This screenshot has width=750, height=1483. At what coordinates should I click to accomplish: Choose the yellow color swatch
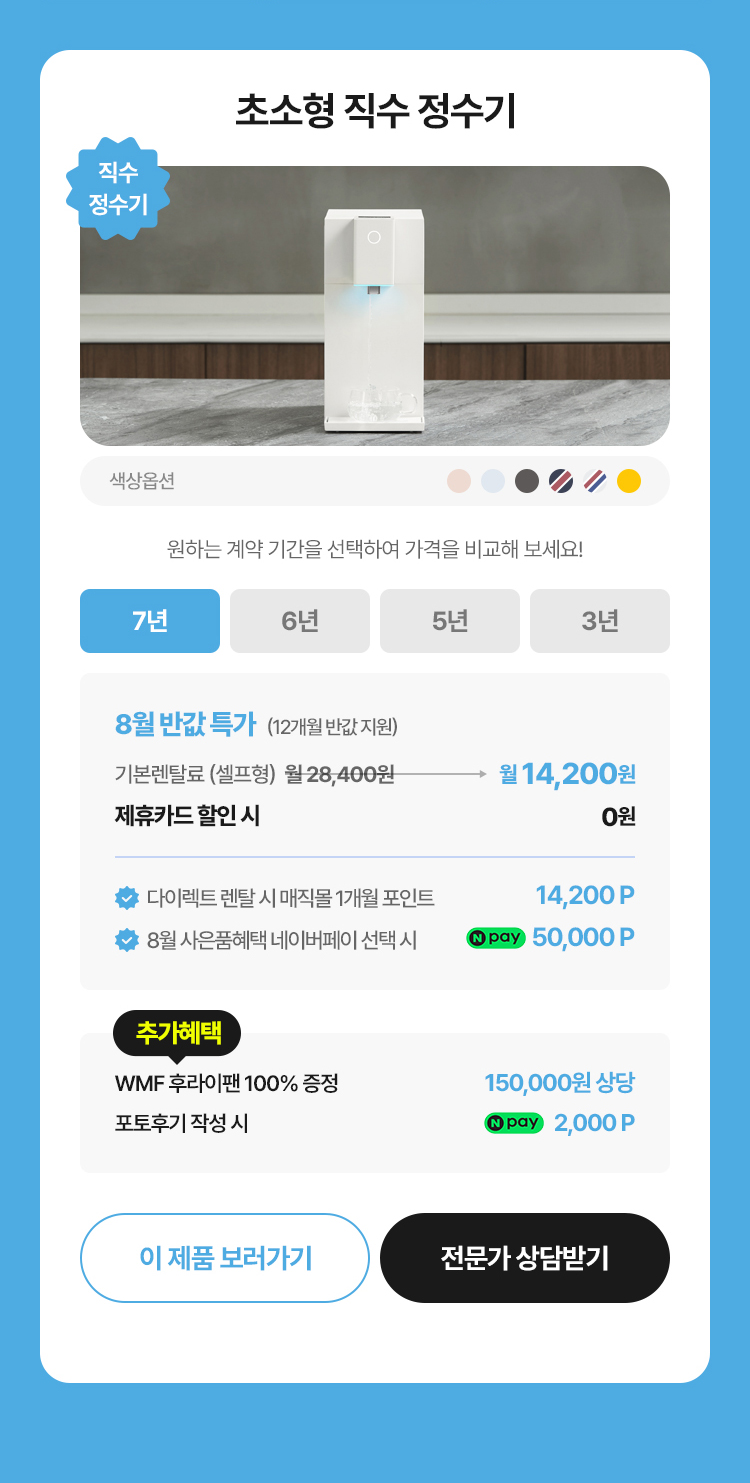coord(629,481)
